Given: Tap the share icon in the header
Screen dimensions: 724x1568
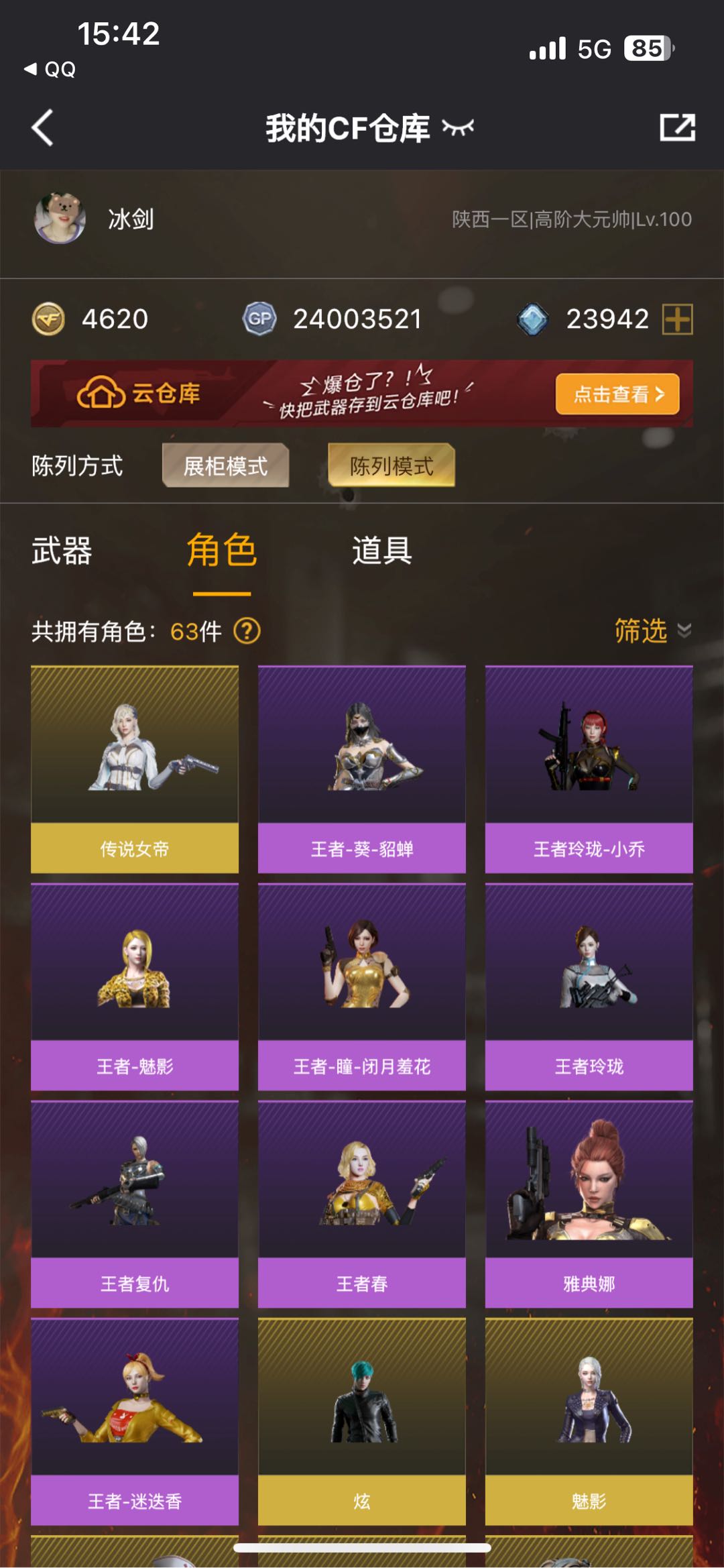Looking at the screenshot, I should [677, 127].
